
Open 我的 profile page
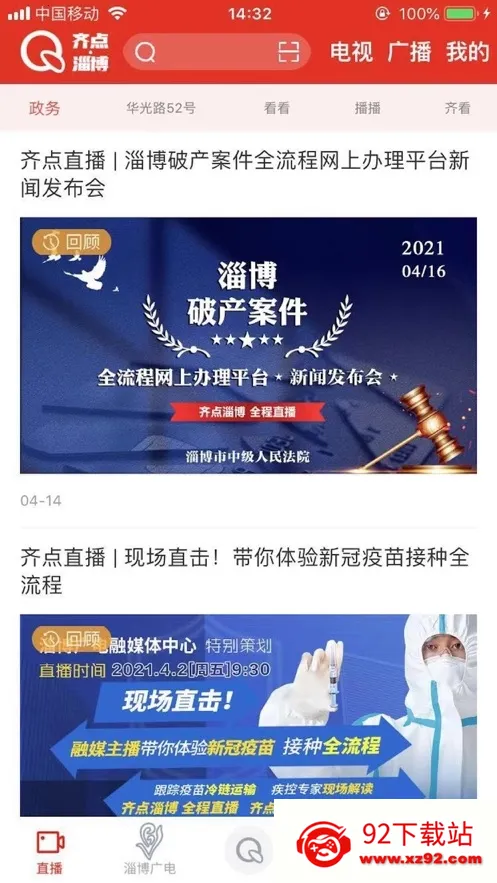click(x=468, y=52)
